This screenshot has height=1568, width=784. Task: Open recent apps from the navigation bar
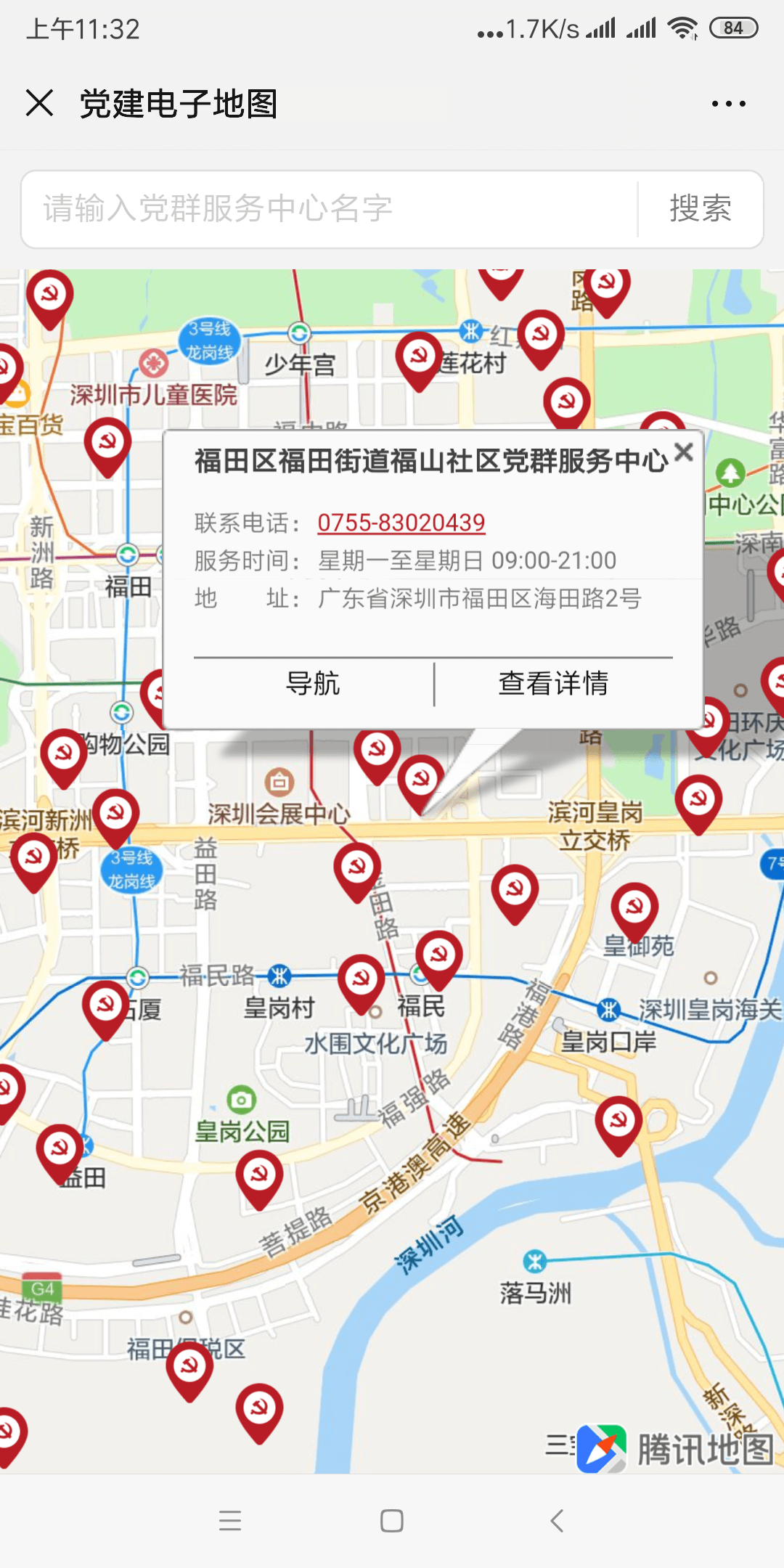(x=230, y=1520)
